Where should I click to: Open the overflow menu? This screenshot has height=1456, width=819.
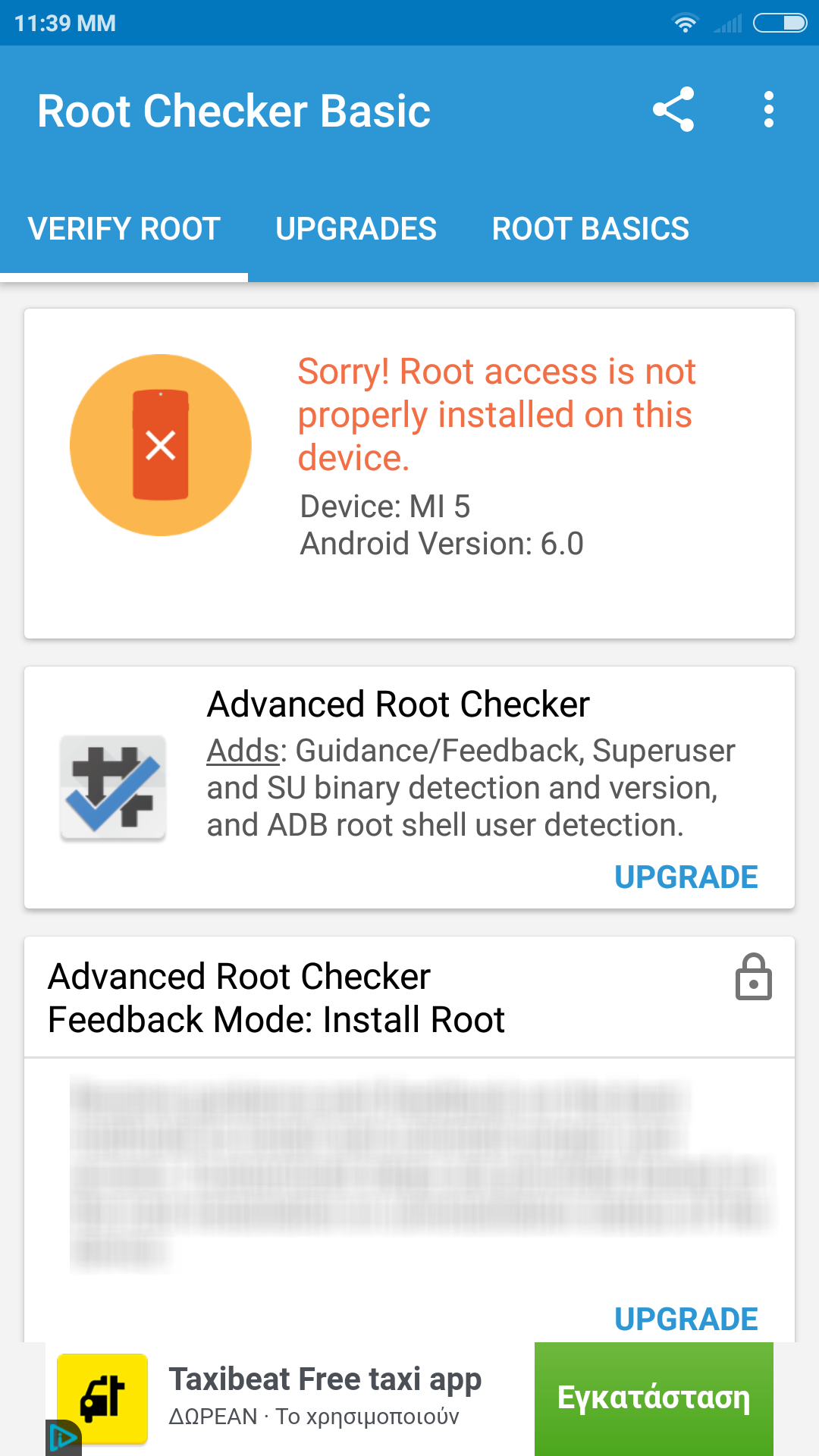[768, 110]
